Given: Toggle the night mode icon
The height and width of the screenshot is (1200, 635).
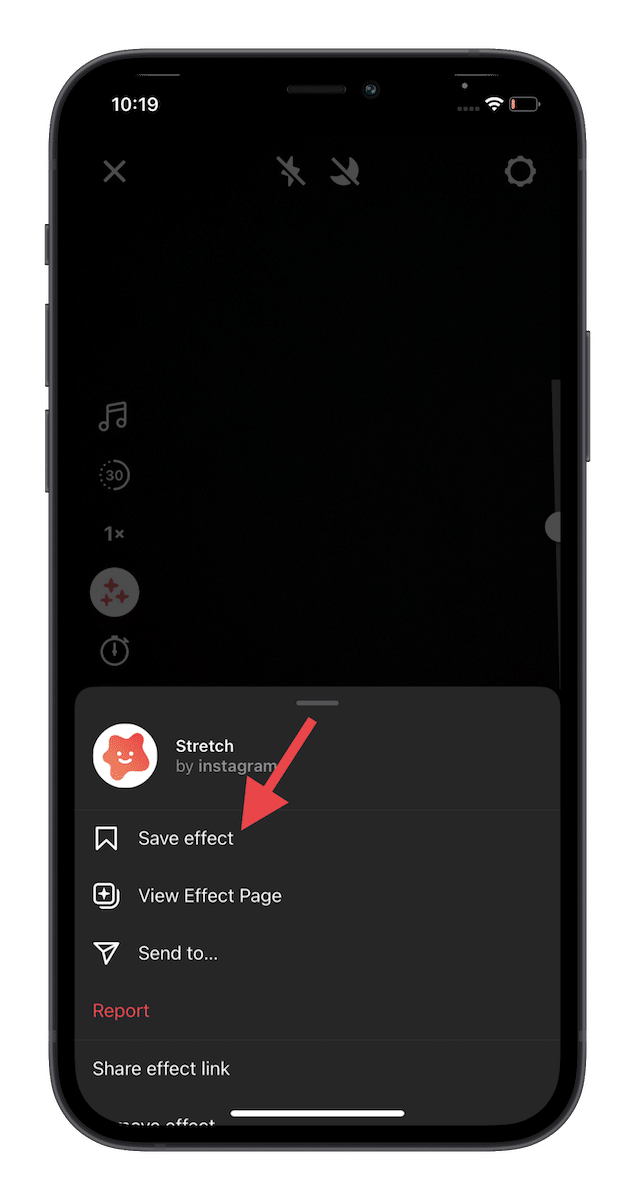Looking at the screenshot, I should coord(345,172).
